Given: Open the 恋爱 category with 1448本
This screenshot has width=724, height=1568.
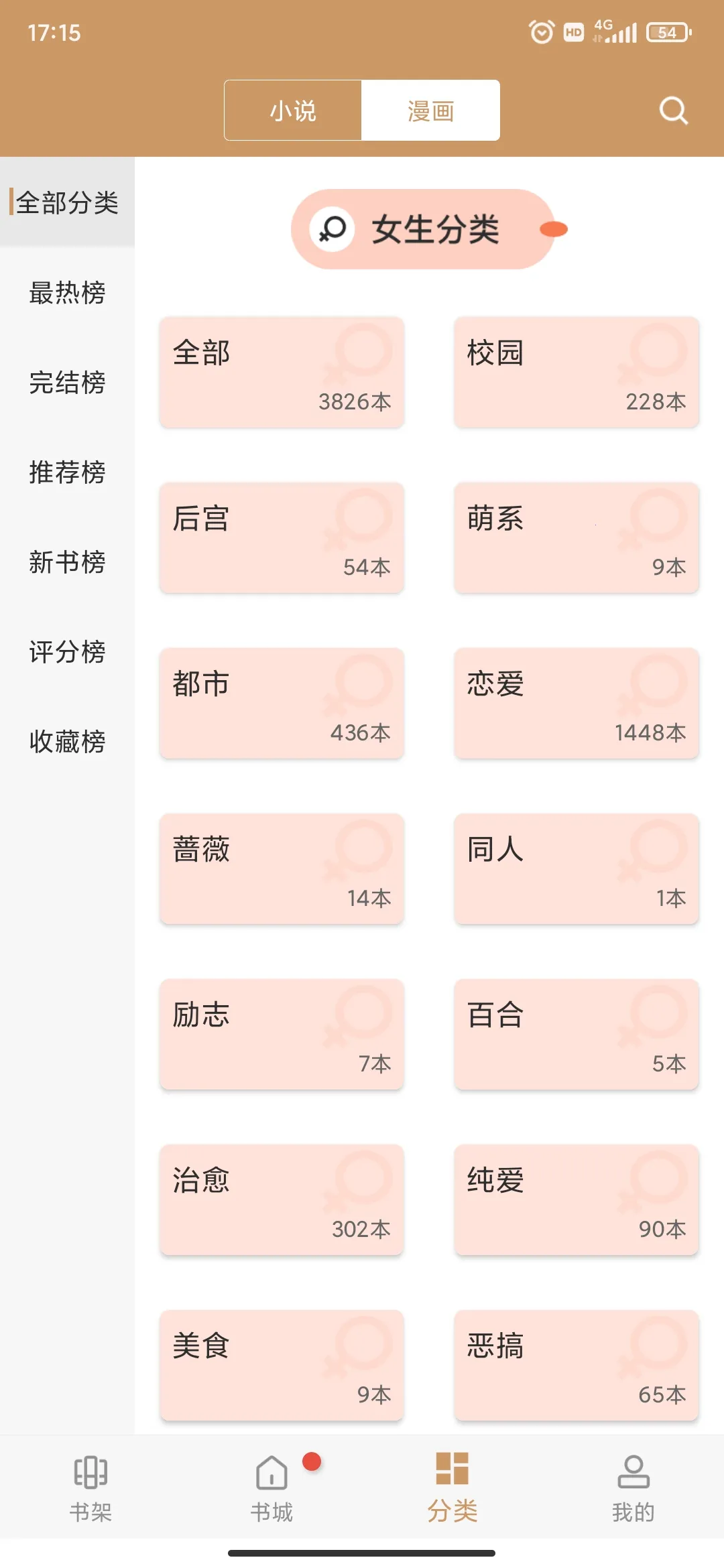Looking at the screenshot, I should pos(577,704).
